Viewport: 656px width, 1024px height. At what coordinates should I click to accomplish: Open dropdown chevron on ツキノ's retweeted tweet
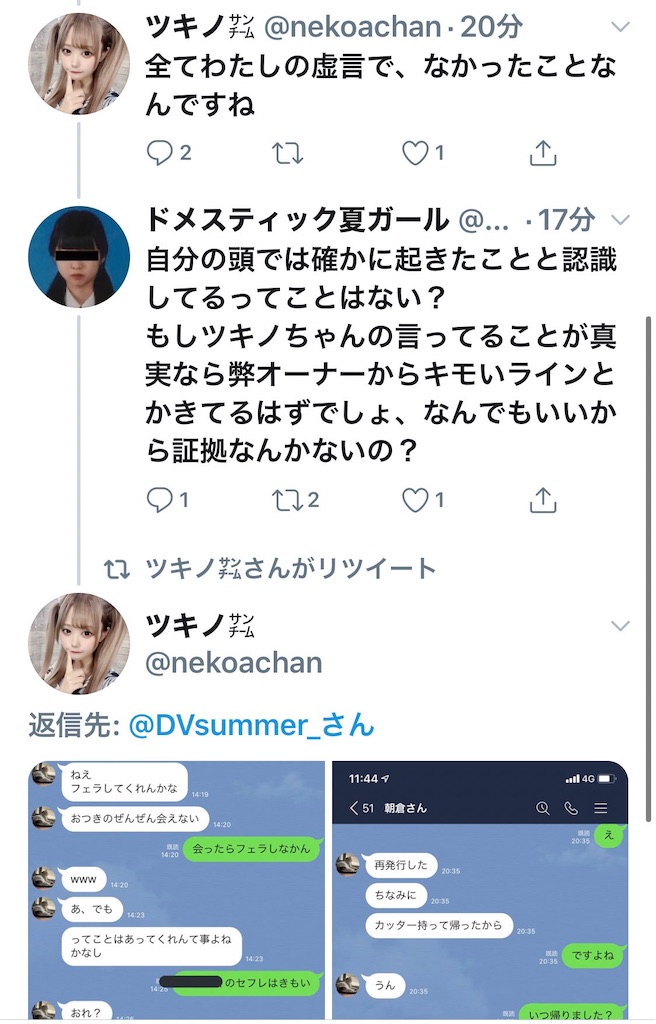[620, 627]
